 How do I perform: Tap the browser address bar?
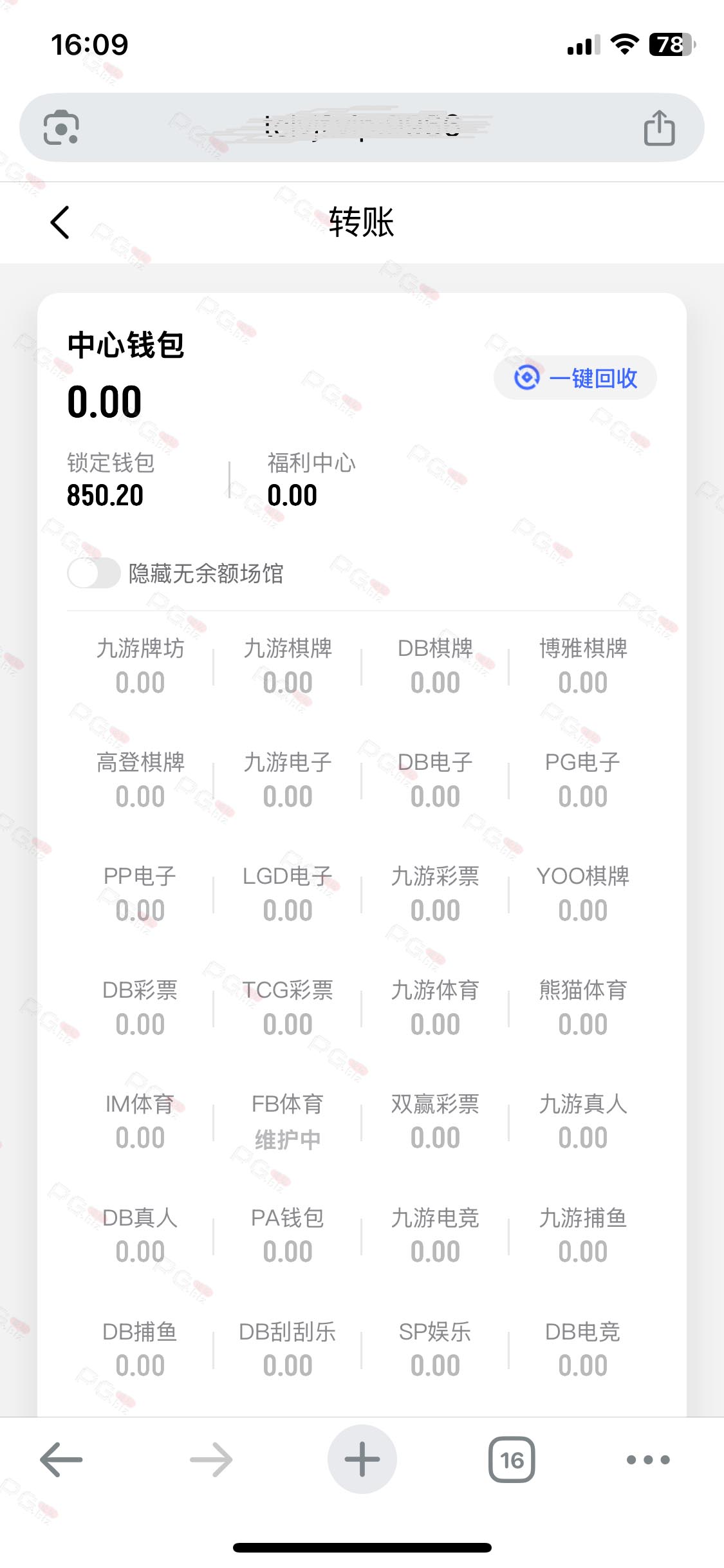coord(362,127)
